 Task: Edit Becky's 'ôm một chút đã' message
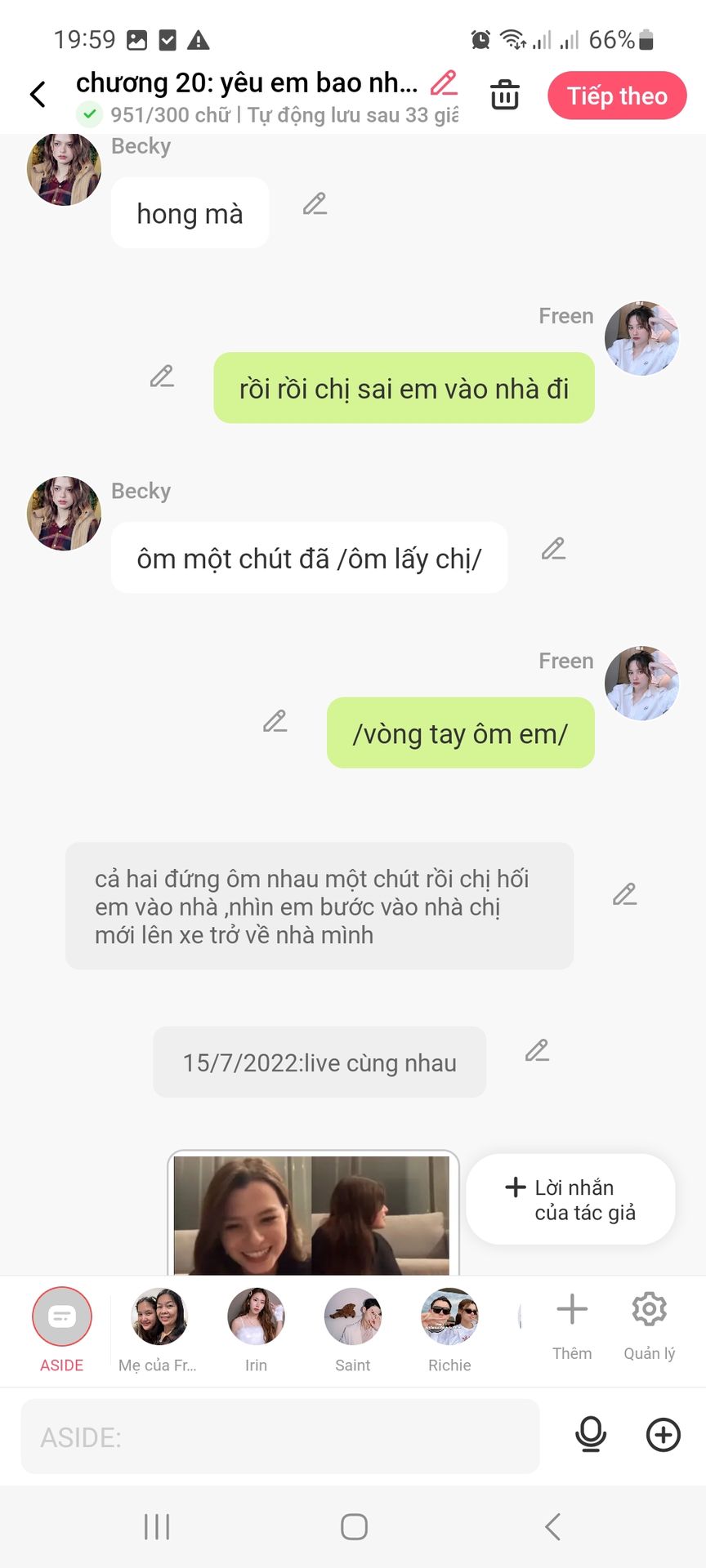pos(553,549)
